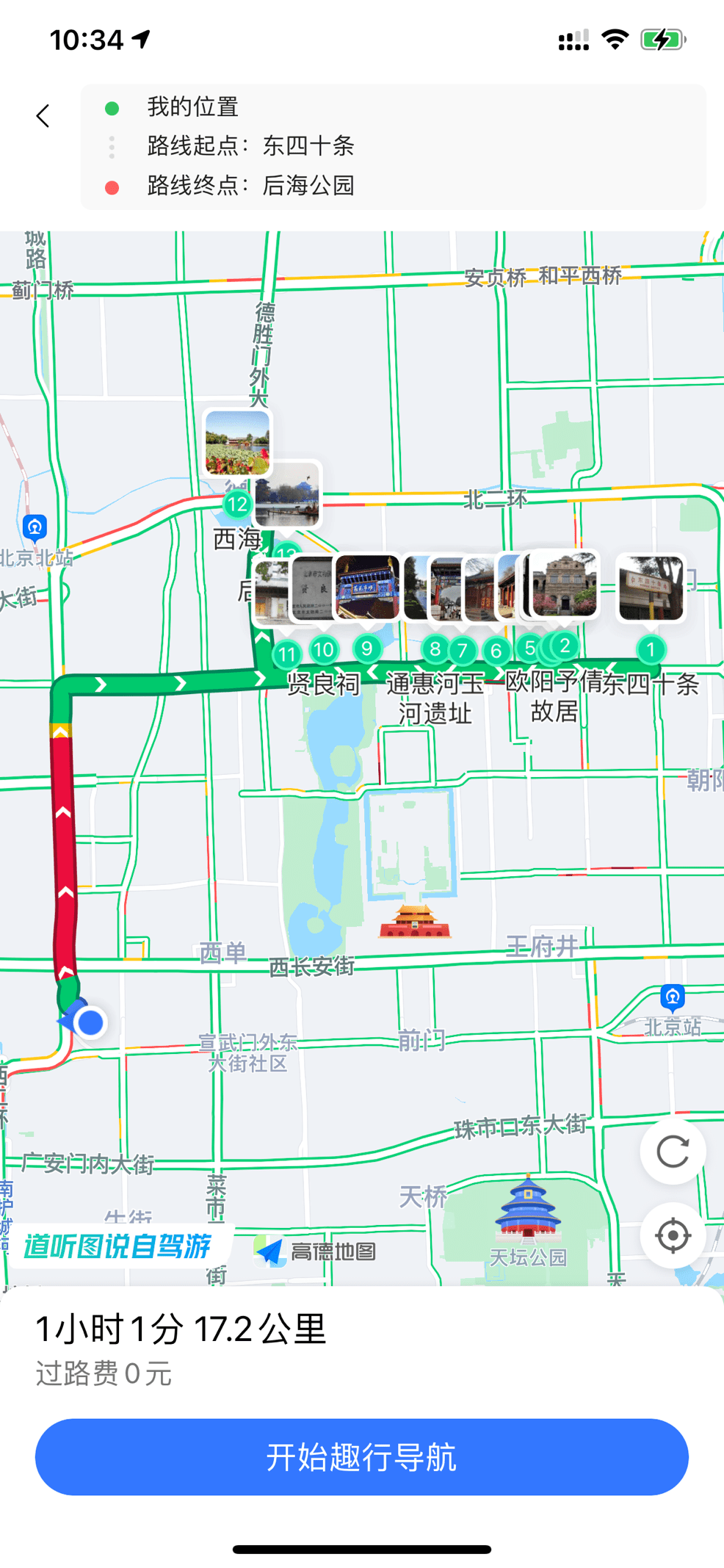Select numbered stop marker 11
This screenshot has width=724, height=1568.
coord(287,654)
